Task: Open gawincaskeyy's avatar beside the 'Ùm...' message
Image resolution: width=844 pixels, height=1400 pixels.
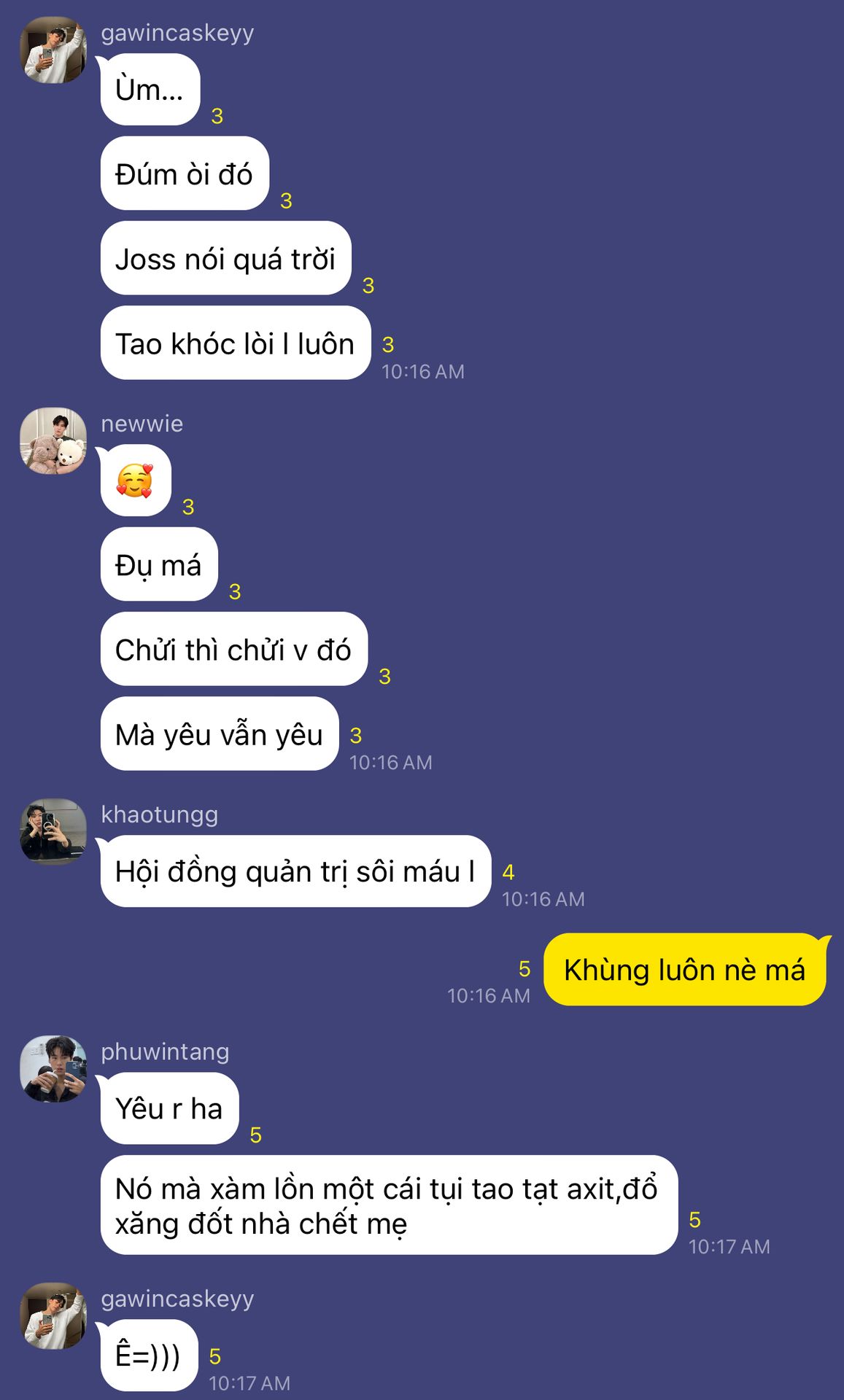Action: 53,50
